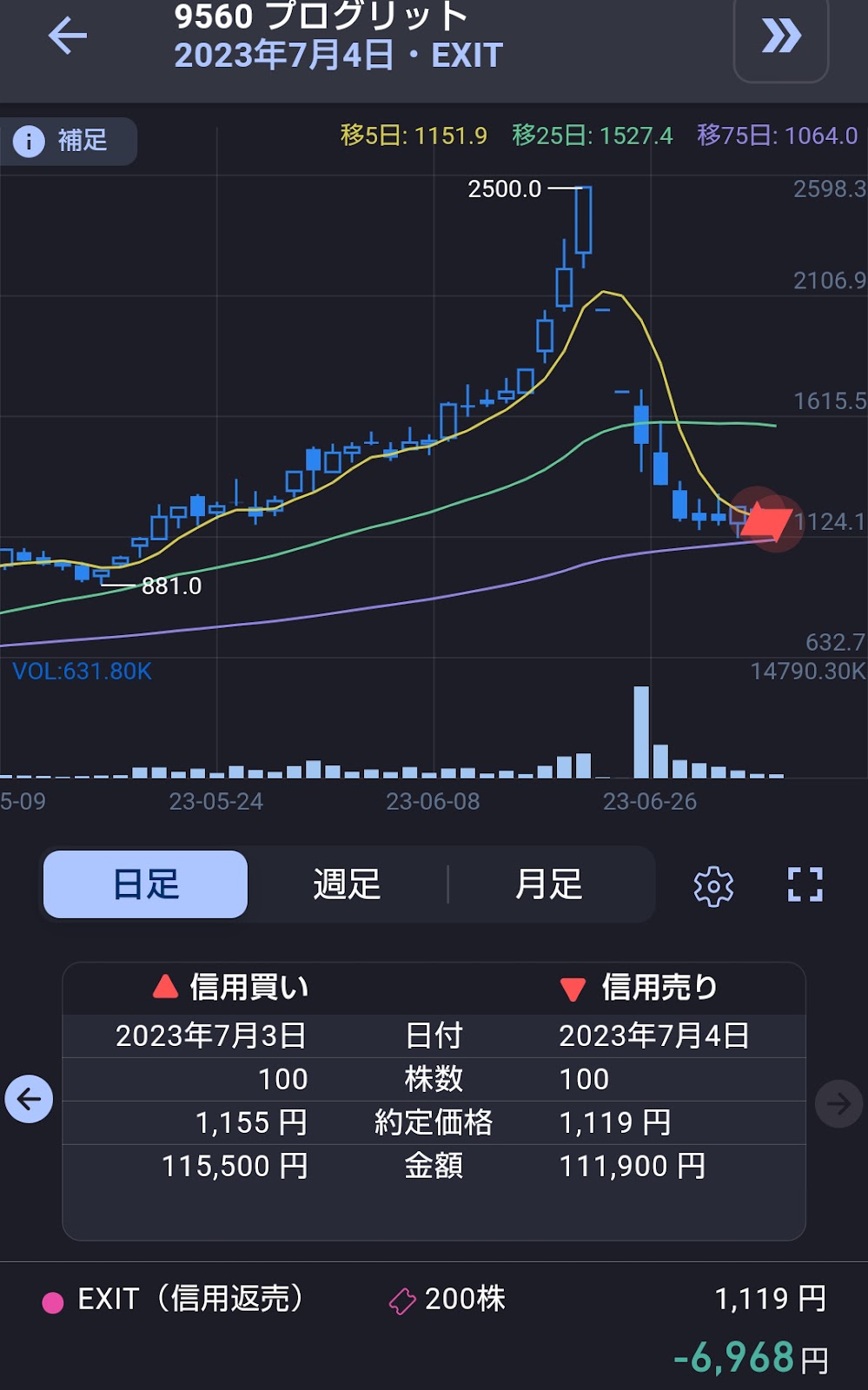Image resolution: width=868 pixels, height=1390 pixels.
Task: Switch to the 日足 daily chart
Action: [x=146, y=884]
